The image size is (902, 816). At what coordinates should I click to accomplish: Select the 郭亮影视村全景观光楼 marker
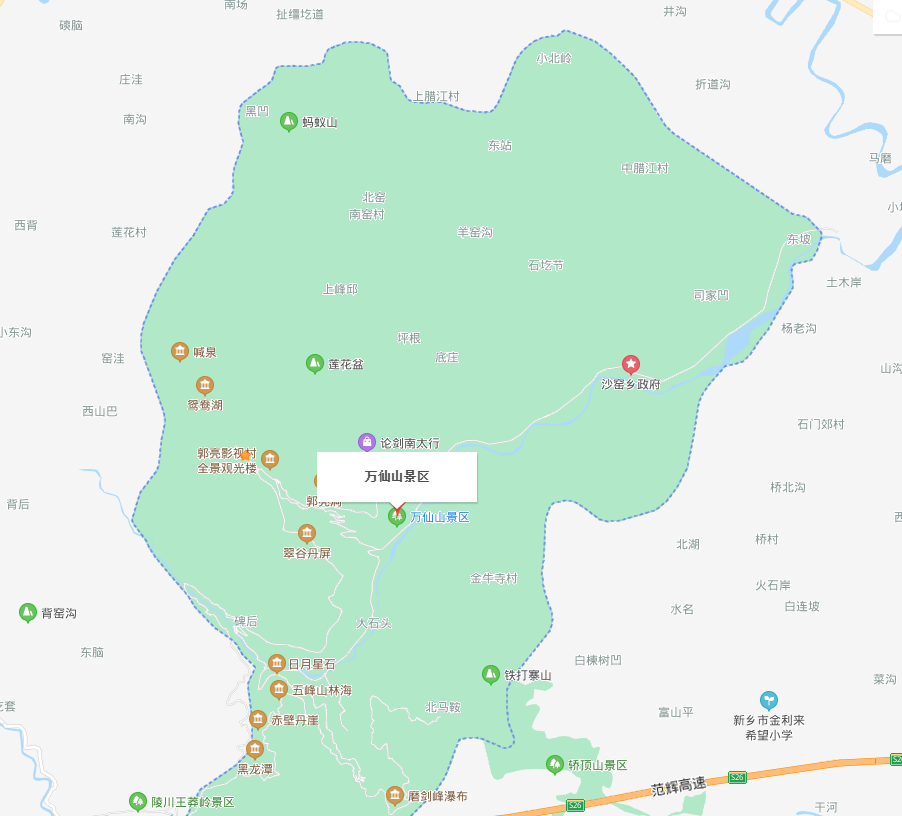point(270,459)
